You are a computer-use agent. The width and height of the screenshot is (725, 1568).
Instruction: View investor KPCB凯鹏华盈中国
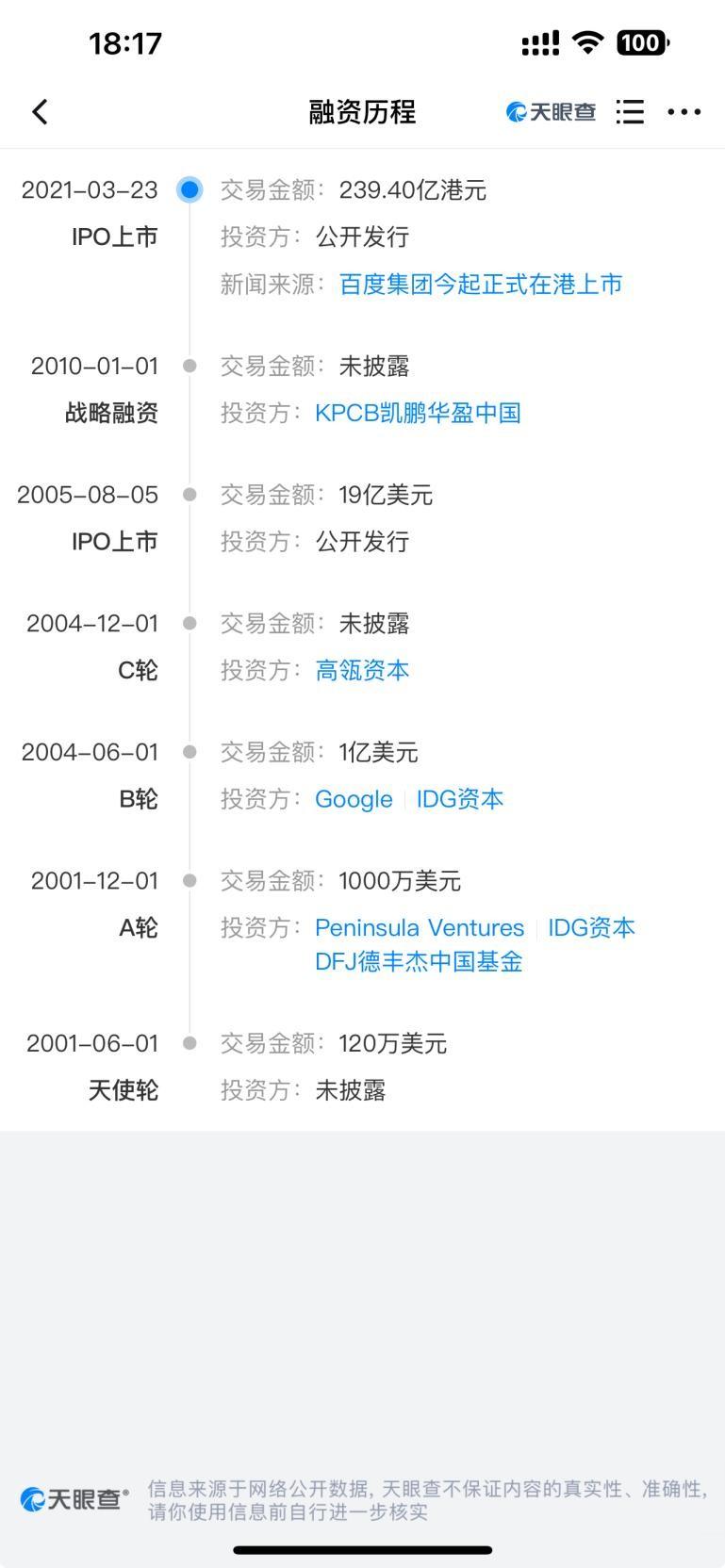click(418, 413)
